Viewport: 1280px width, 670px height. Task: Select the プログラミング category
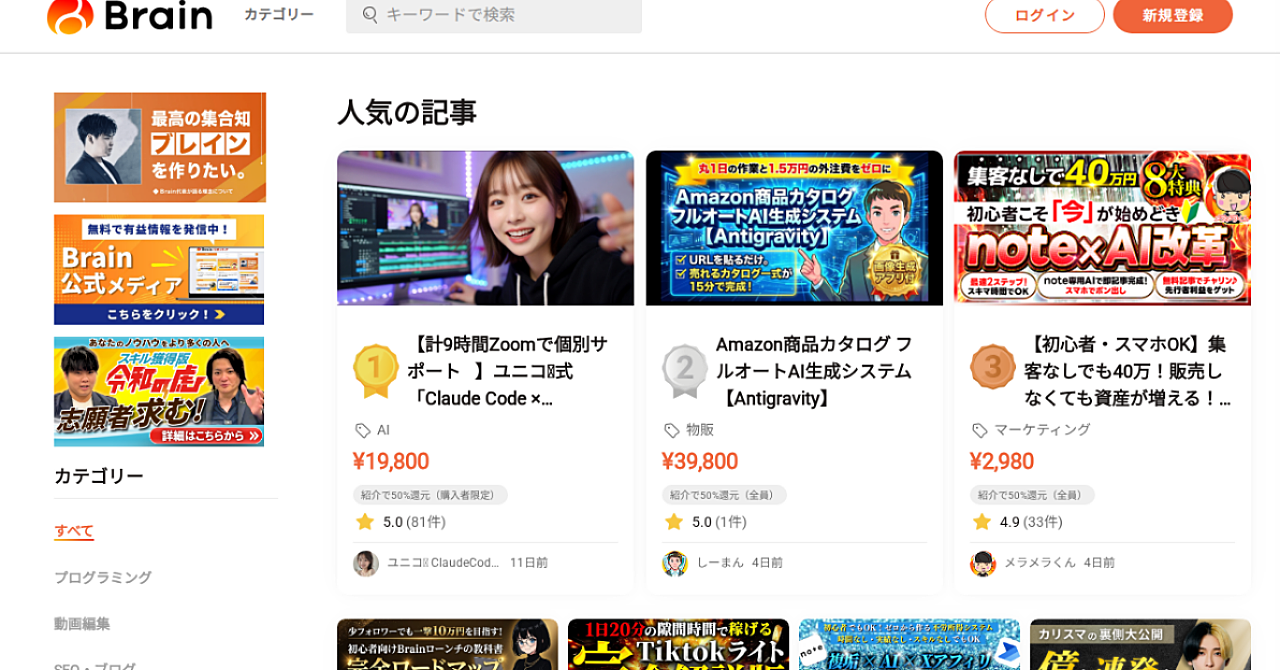103,577
